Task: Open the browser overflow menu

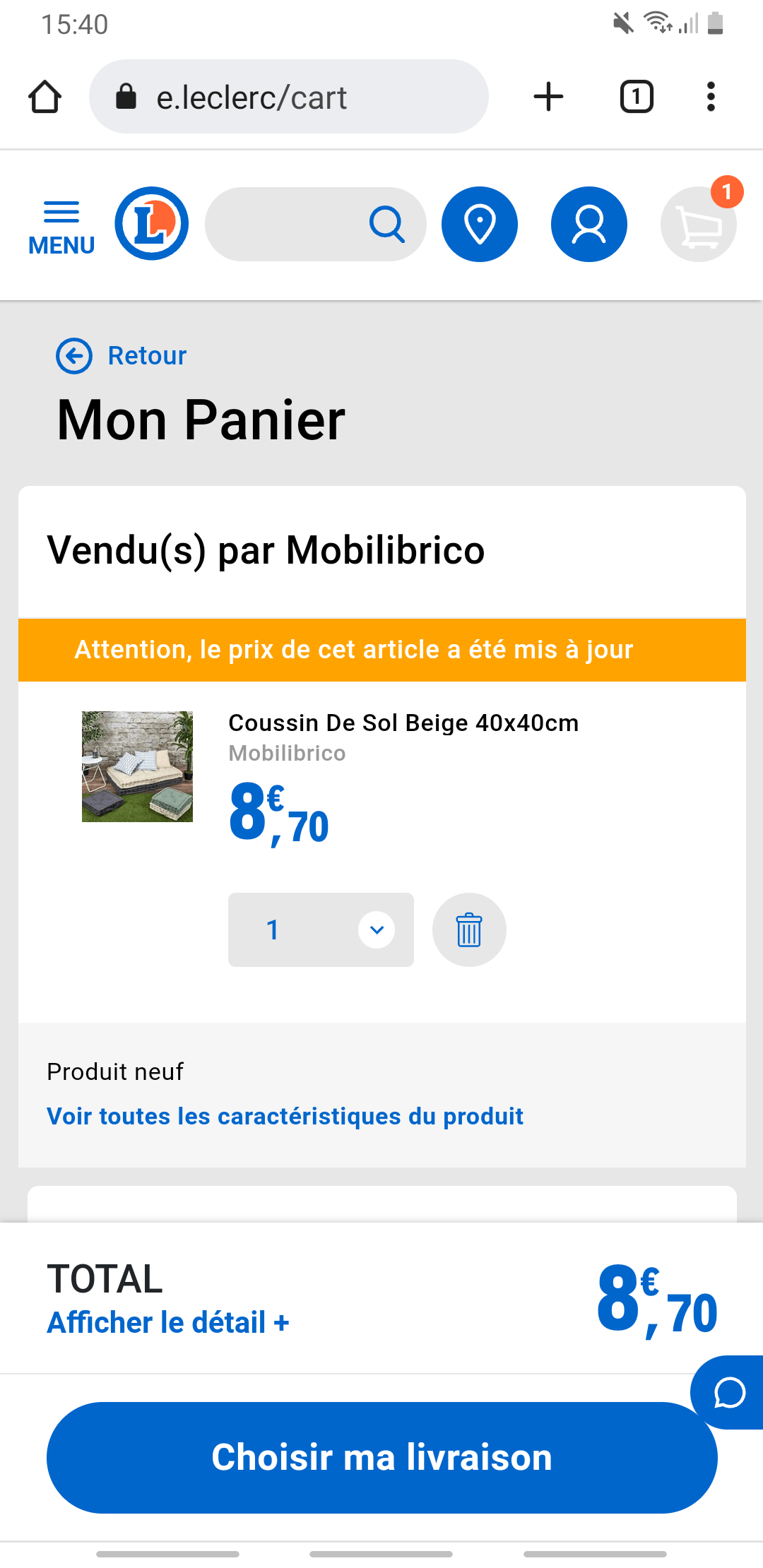Action: (711, 97)
